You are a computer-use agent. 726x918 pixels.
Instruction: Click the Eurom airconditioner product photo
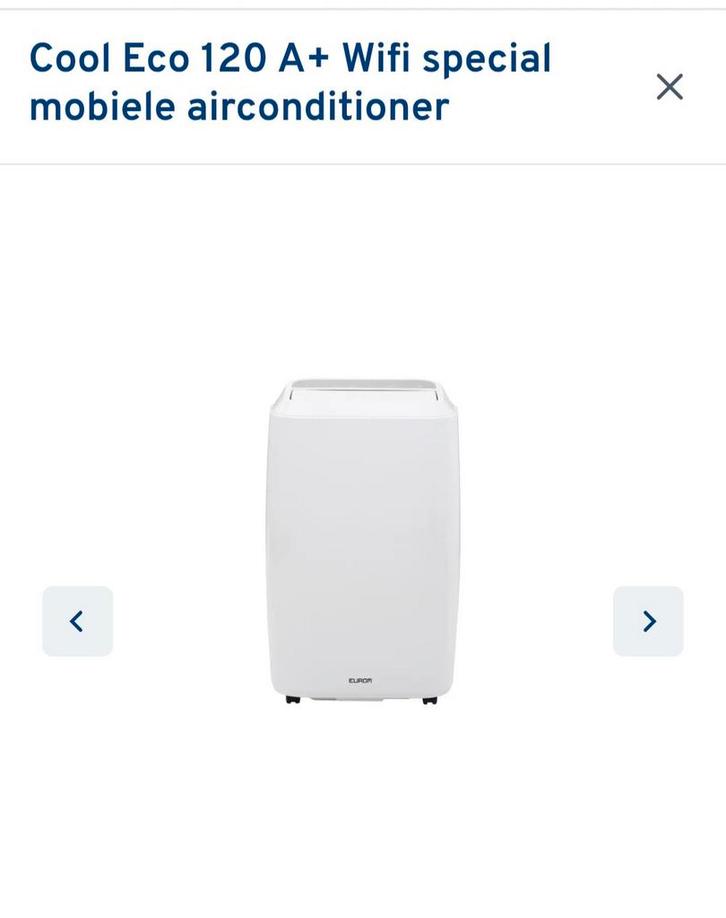pos(360,540)
